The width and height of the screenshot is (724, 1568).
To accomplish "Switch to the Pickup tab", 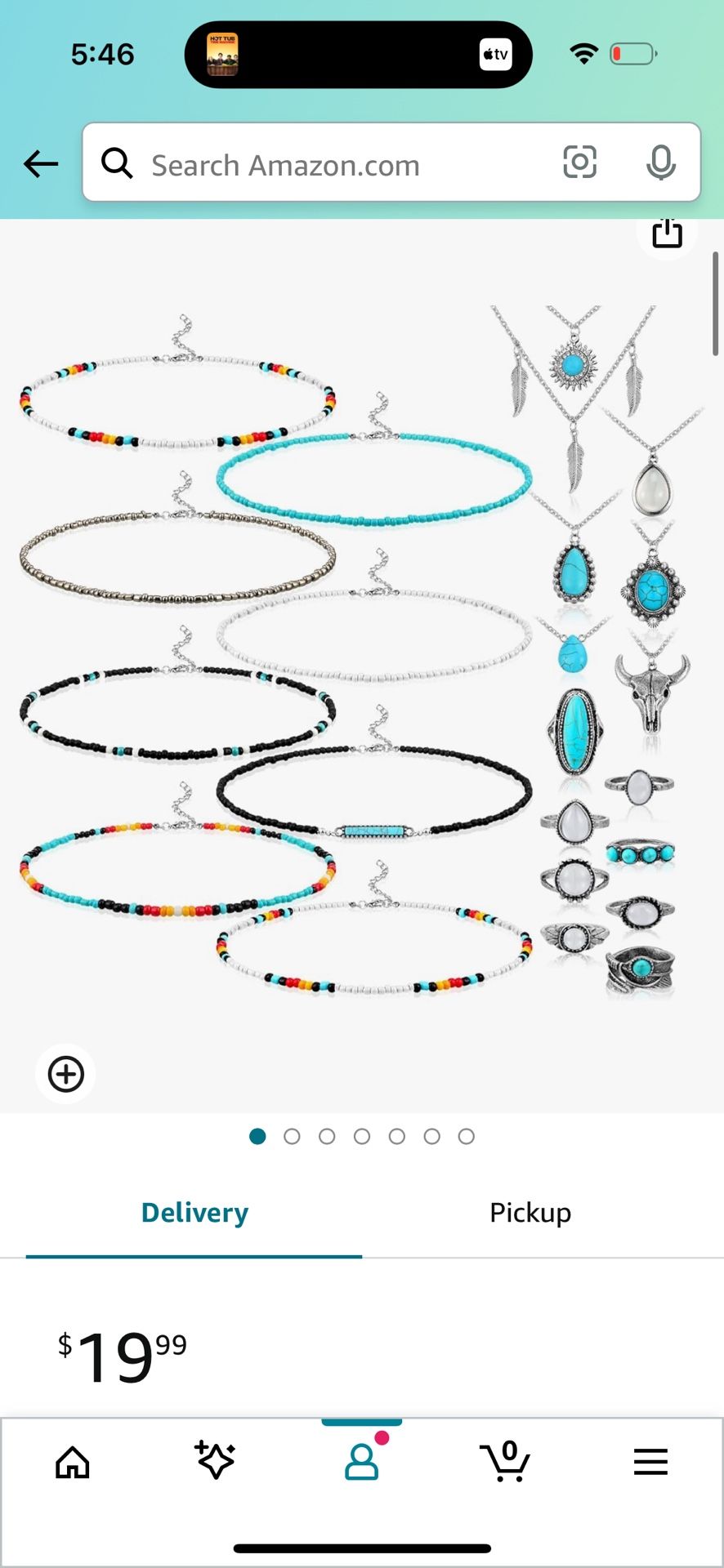I will pyautogui.click(x=530, y=1213).
